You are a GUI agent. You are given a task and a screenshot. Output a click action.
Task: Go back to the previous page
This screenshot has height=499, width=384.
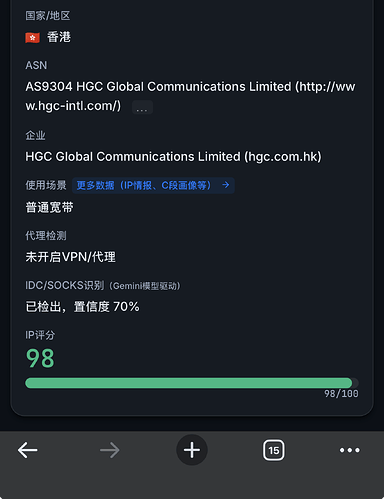tap(28, 450)
